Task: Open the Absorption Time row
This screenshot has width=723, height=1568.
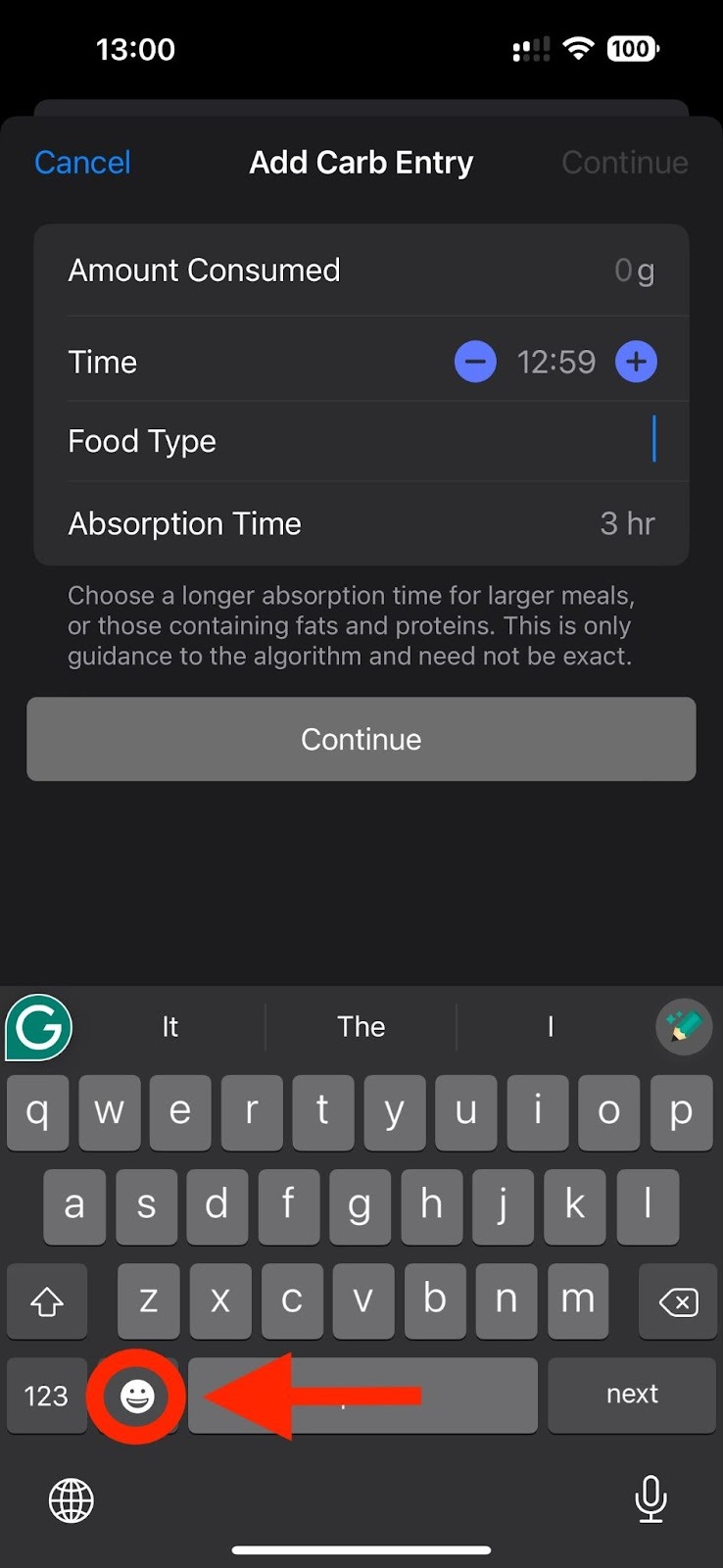Action: click(x=361, y=523)
